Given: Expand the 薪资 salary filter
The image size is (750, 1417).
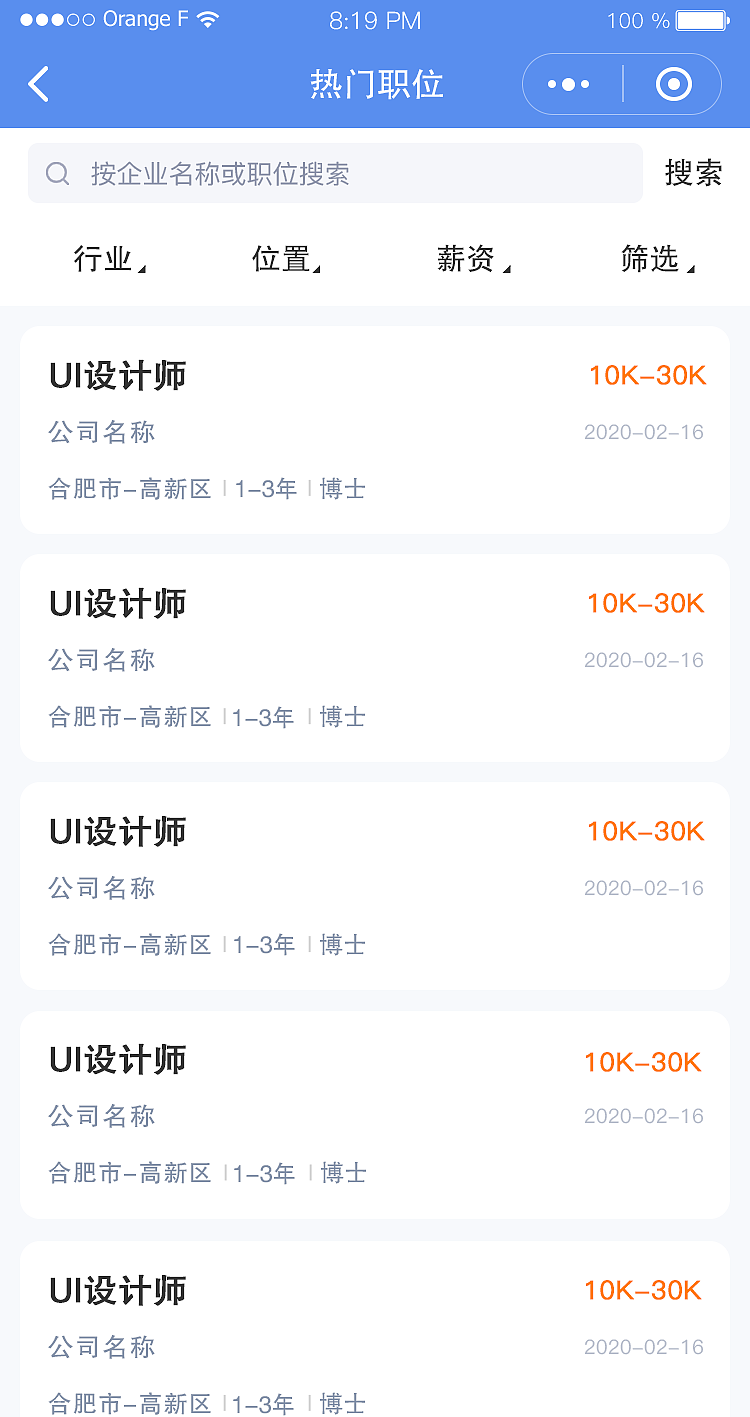Looking at the screenshot, I should pyautogui.click(x=468, y=258).
